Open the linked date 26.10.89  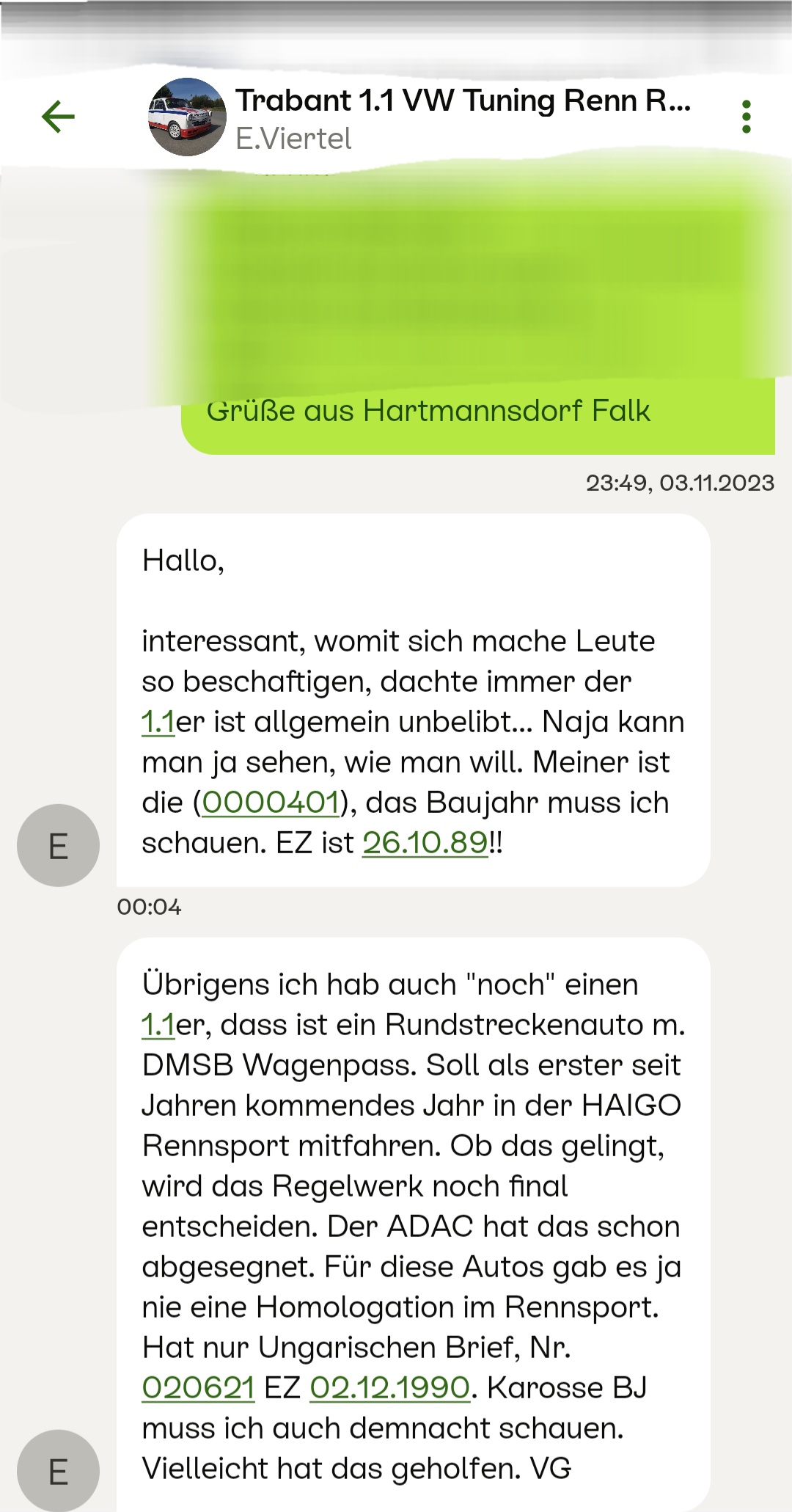[x=425, y=842]
